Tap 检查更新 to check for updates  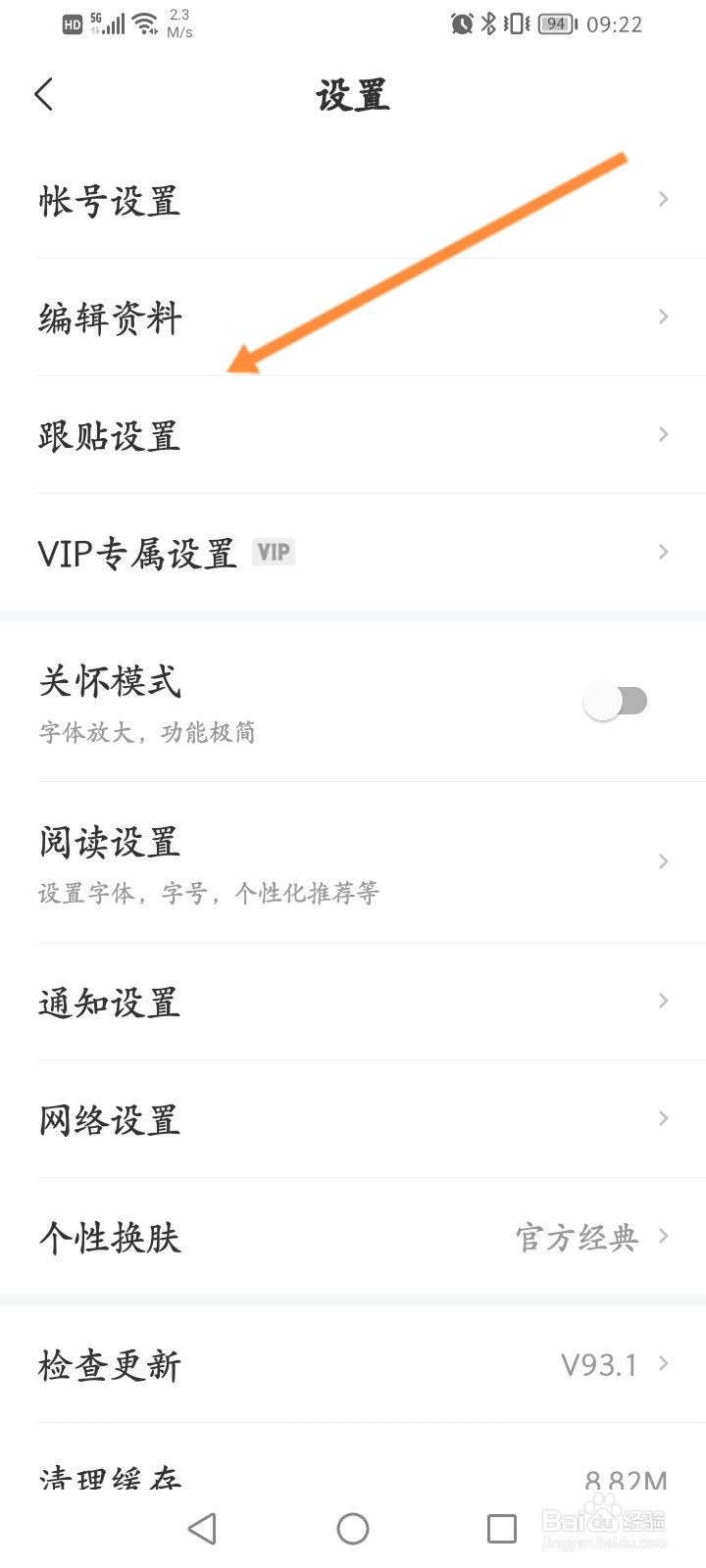tap(108, 1363)
